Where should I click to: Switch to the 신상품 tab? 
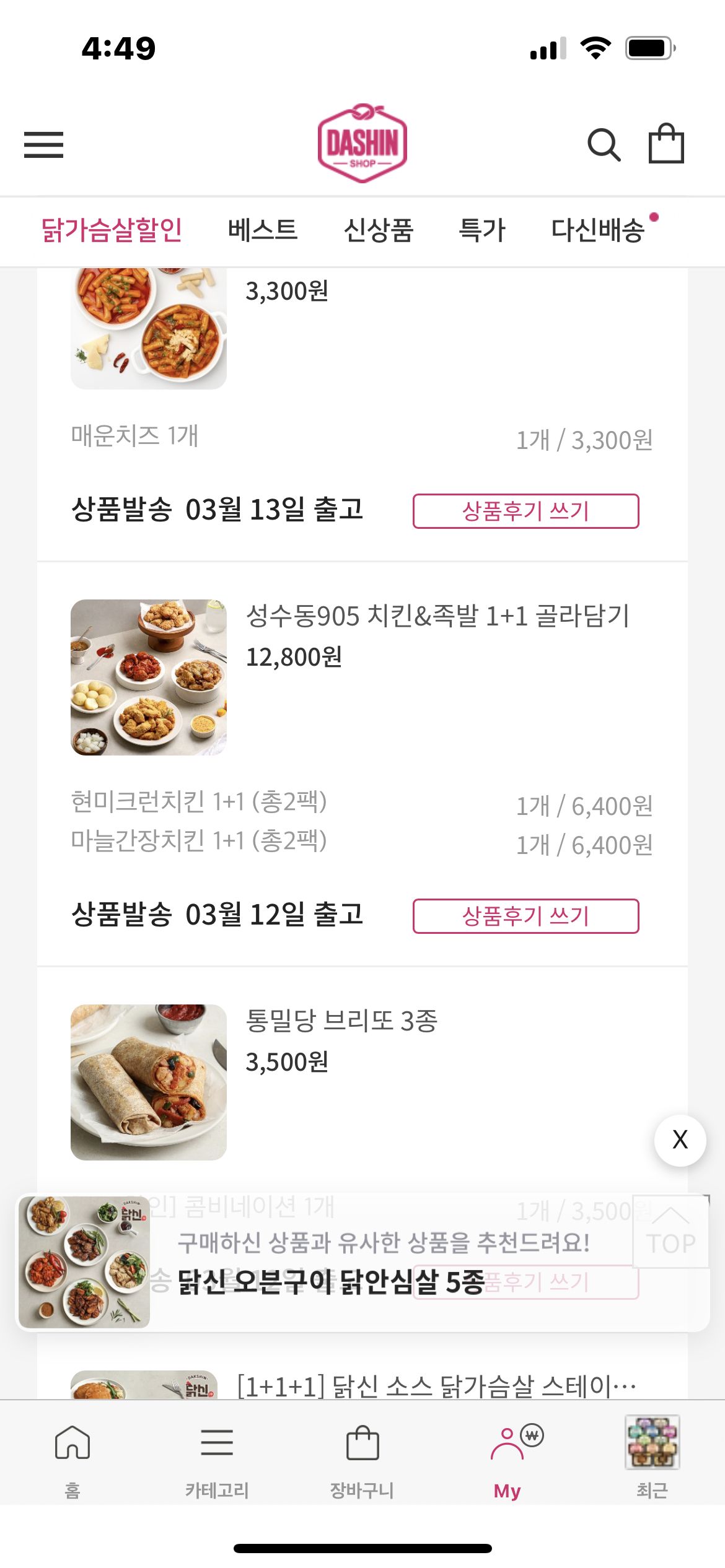(378, 230)
